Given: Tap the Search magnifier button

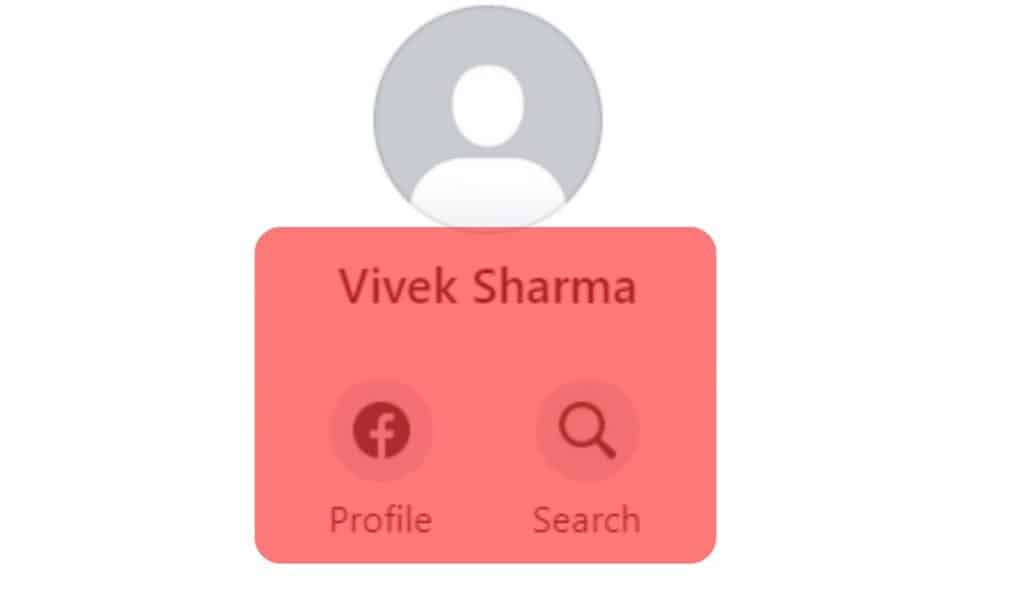Looking at the screenshot, I should pos(587,431).
